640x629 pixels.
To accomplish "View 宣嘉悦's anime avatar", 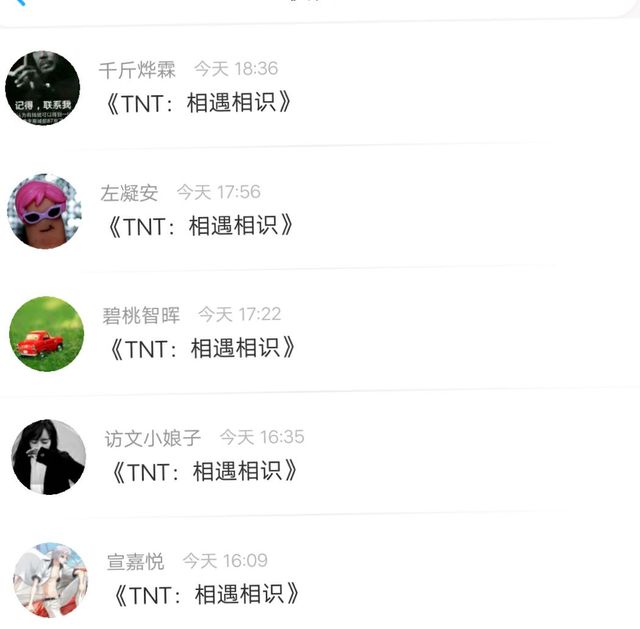I will pos(51,580).
